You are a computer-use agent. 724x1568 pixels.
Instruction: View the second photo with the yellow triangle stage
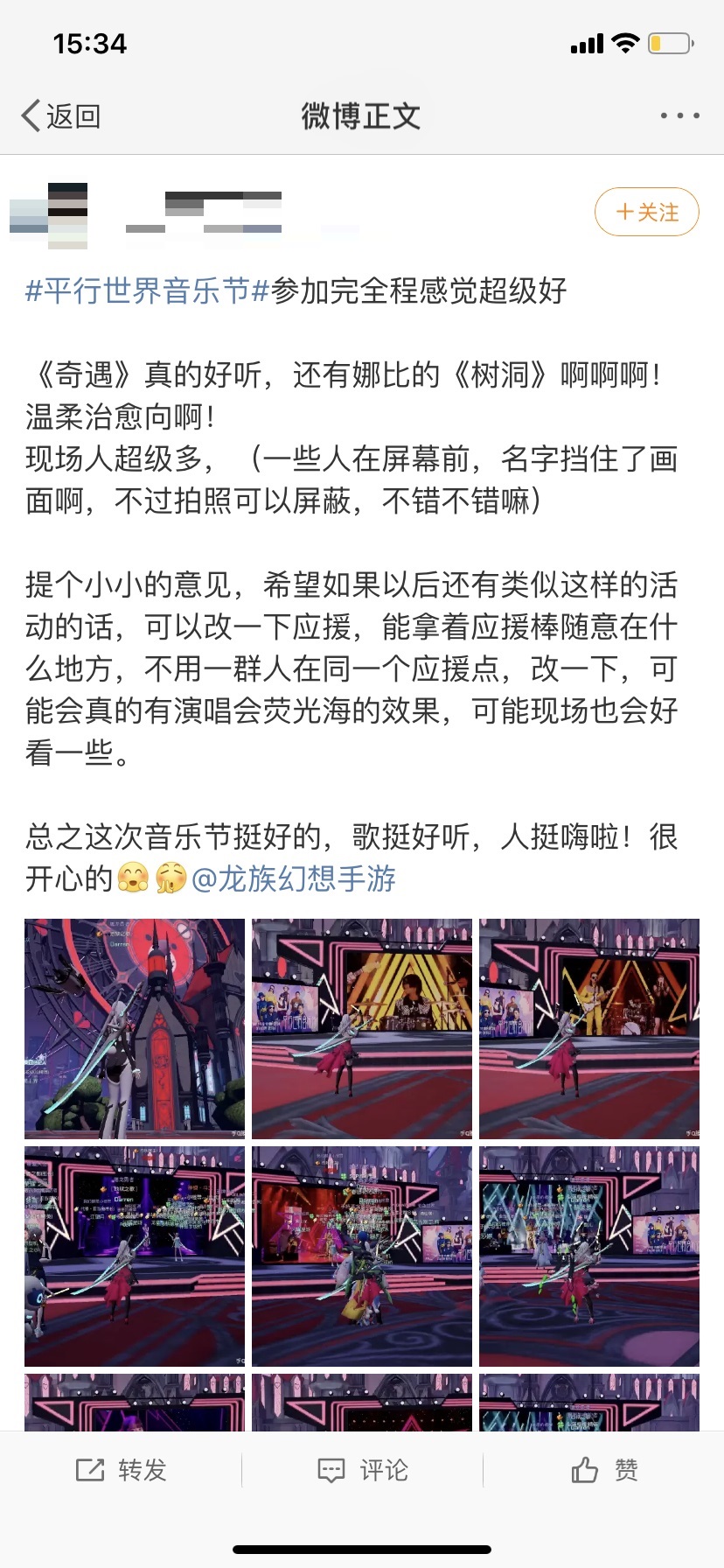362,1028
